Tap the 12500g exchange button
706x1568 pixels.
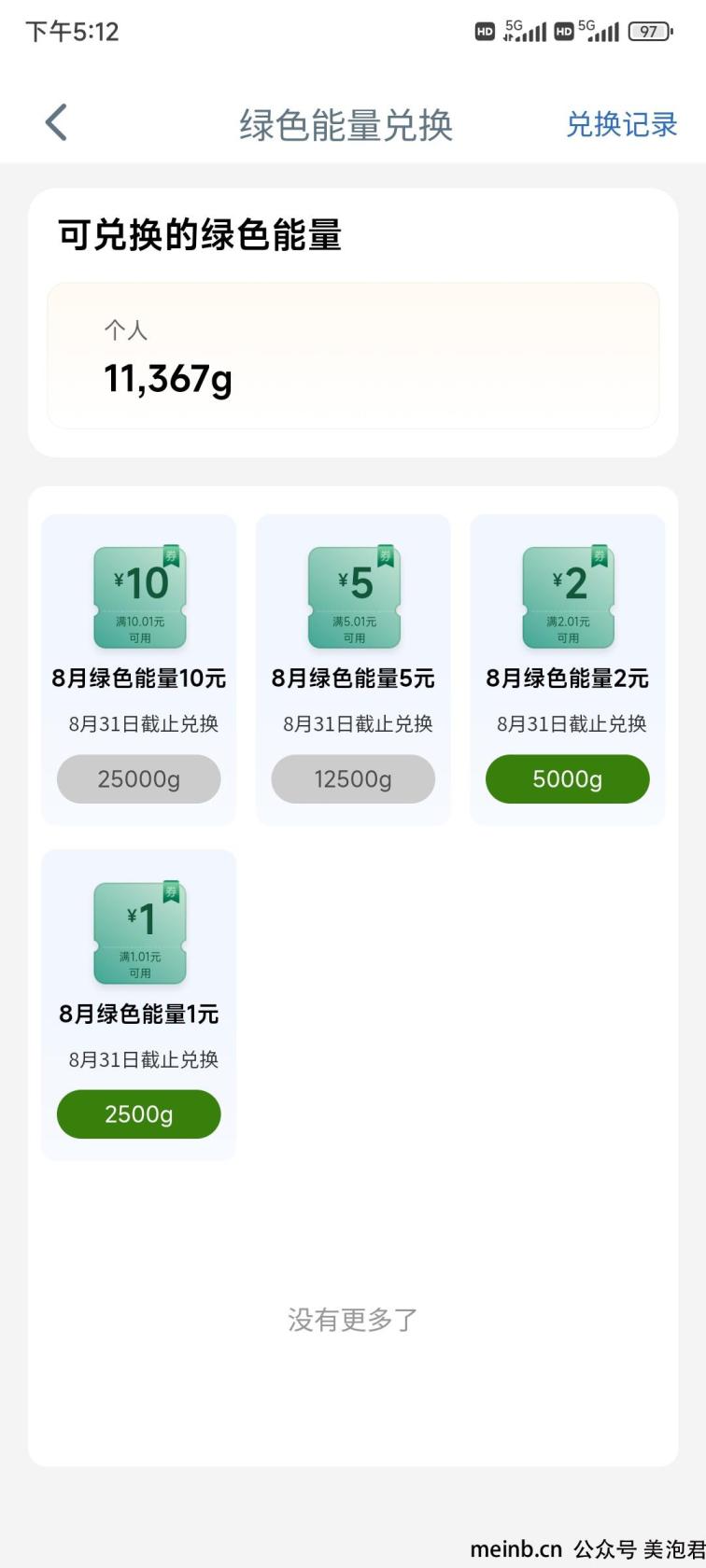[353, 779]
